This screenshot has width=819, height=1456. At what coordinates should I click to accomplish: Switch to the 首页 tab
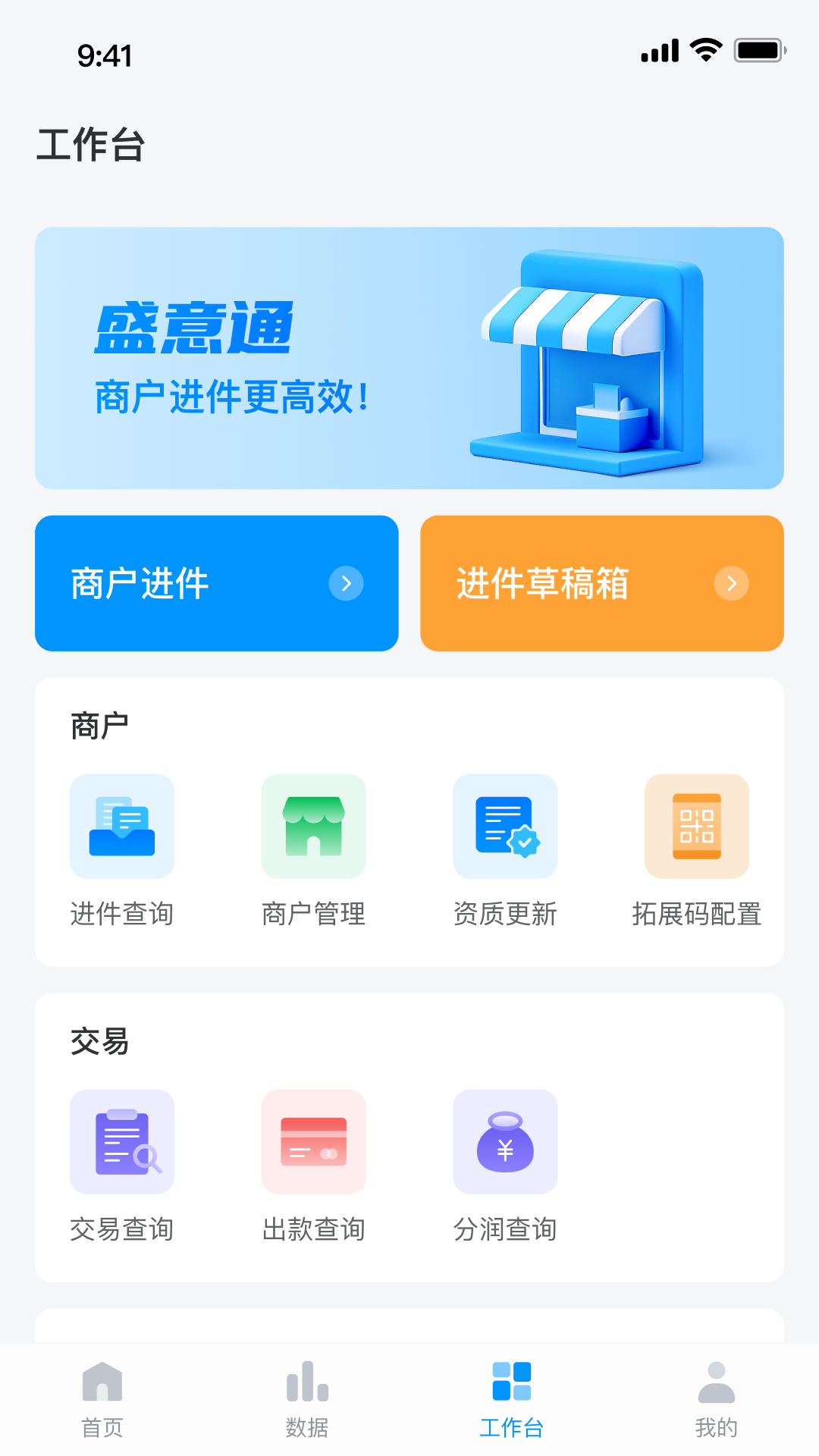coord(102,1426)
